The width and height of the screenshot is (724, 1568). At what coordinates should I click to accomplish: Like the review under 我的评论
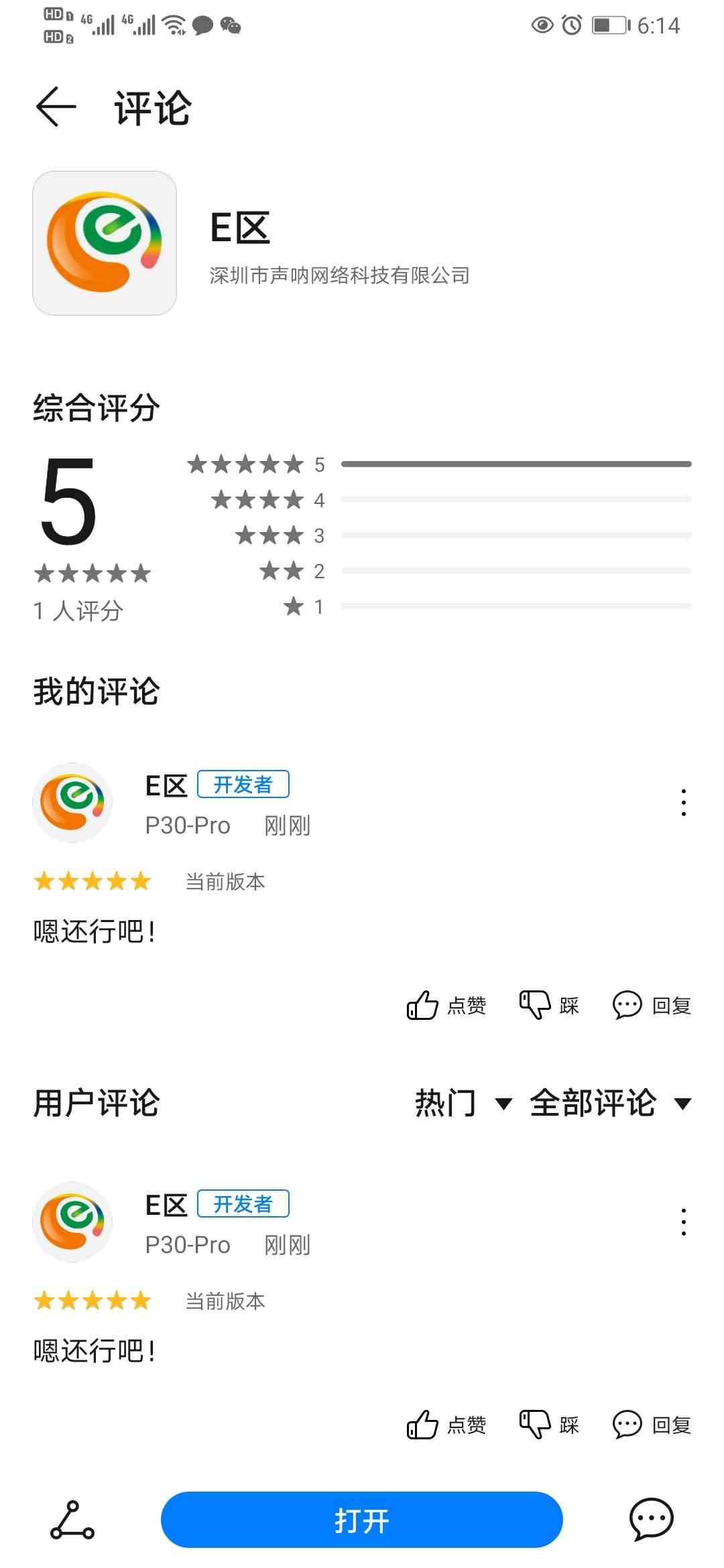(x=446, y=1005)
